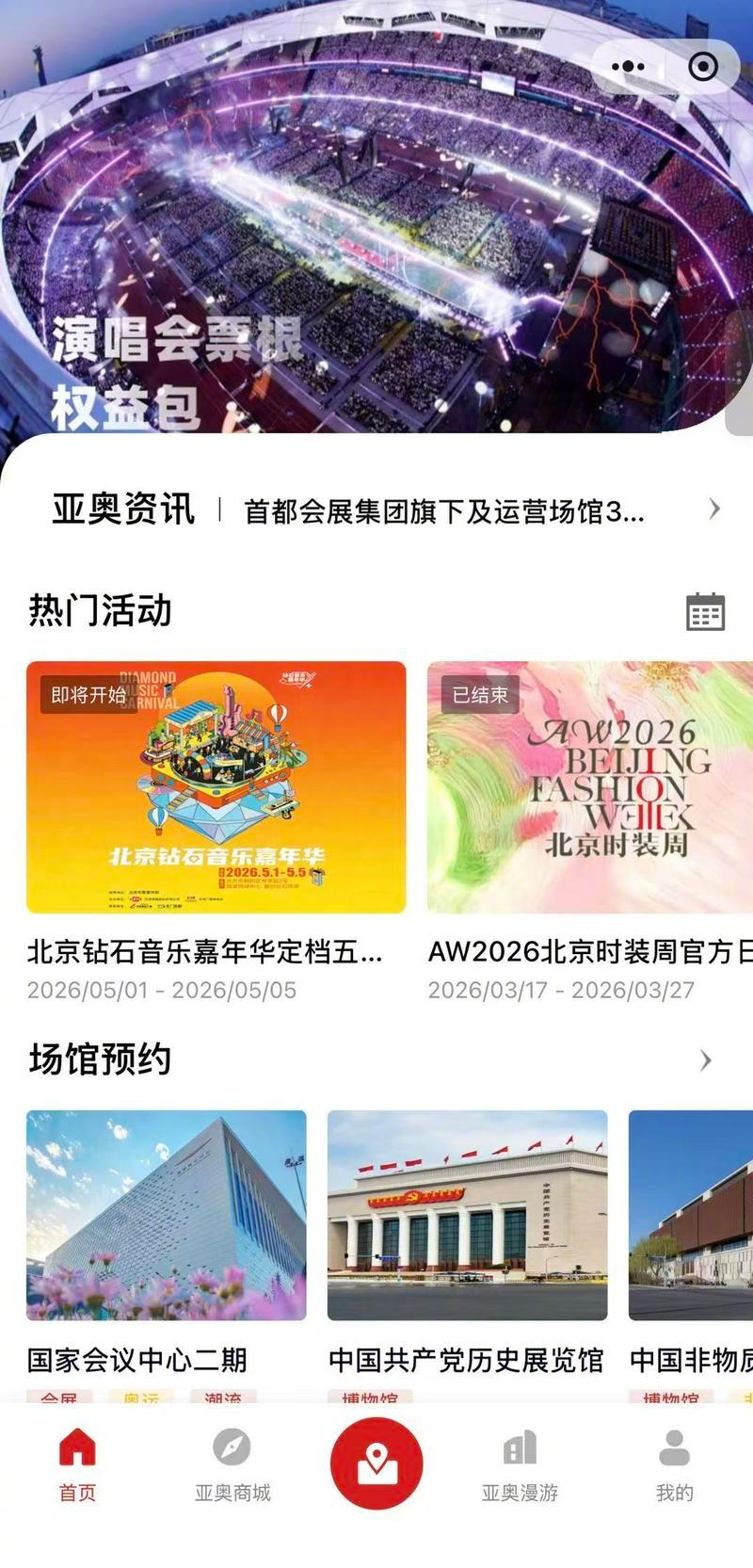
Task: Switch to the 亚奥漫游 tab
Action: (x=520, y=1465)
